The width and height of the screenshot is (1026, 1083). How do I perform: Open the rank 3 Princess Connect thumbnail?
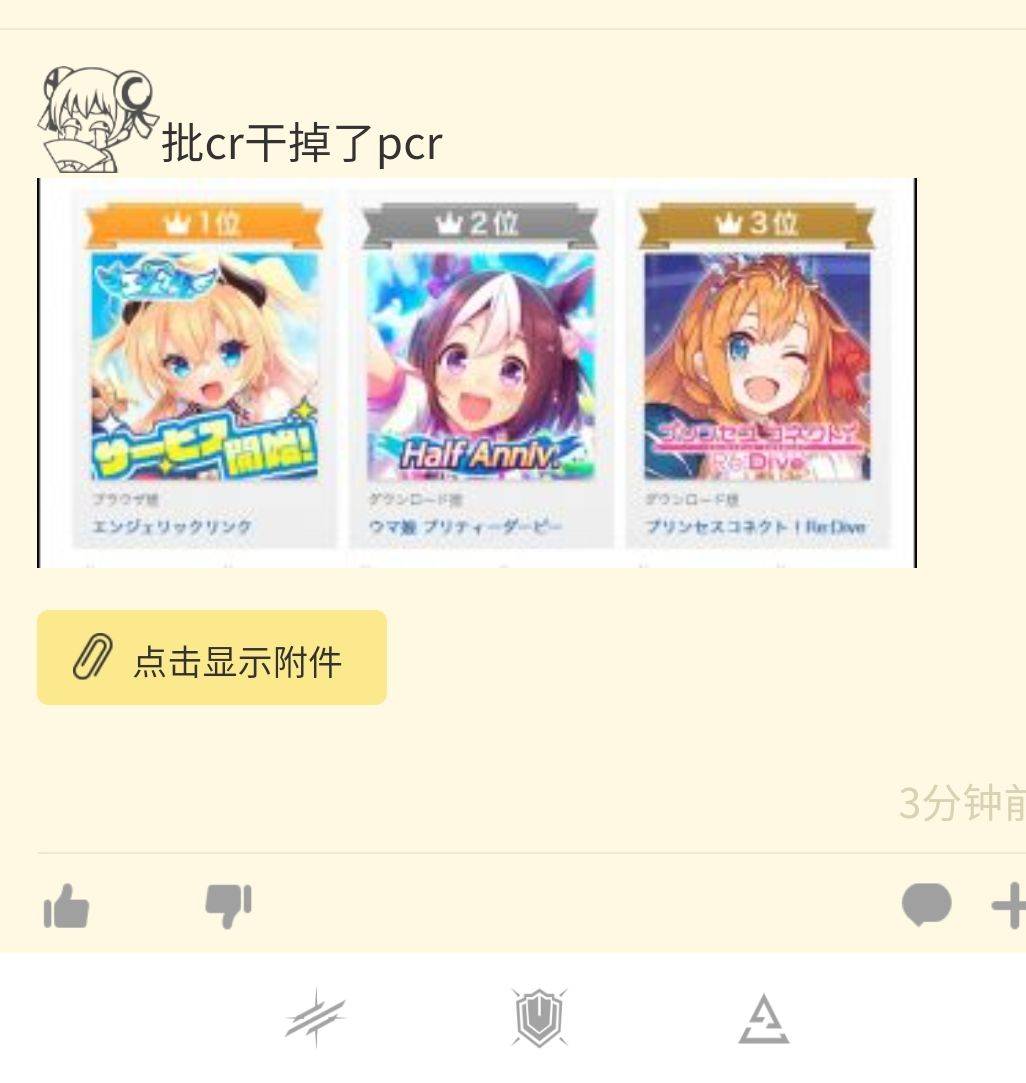[x=757, y=365]
